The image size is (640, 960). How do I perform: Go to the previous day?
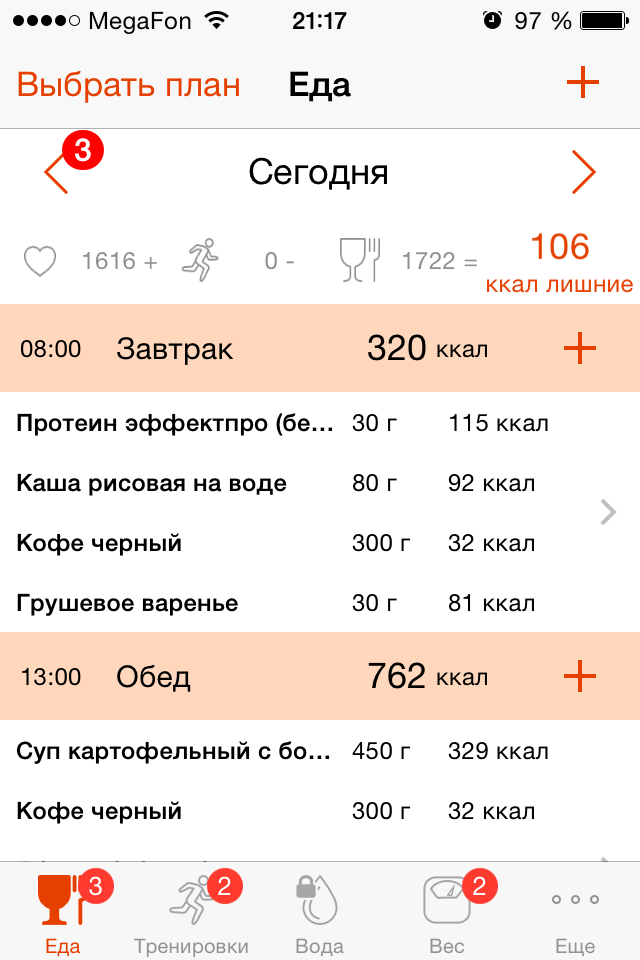point(57,174)
